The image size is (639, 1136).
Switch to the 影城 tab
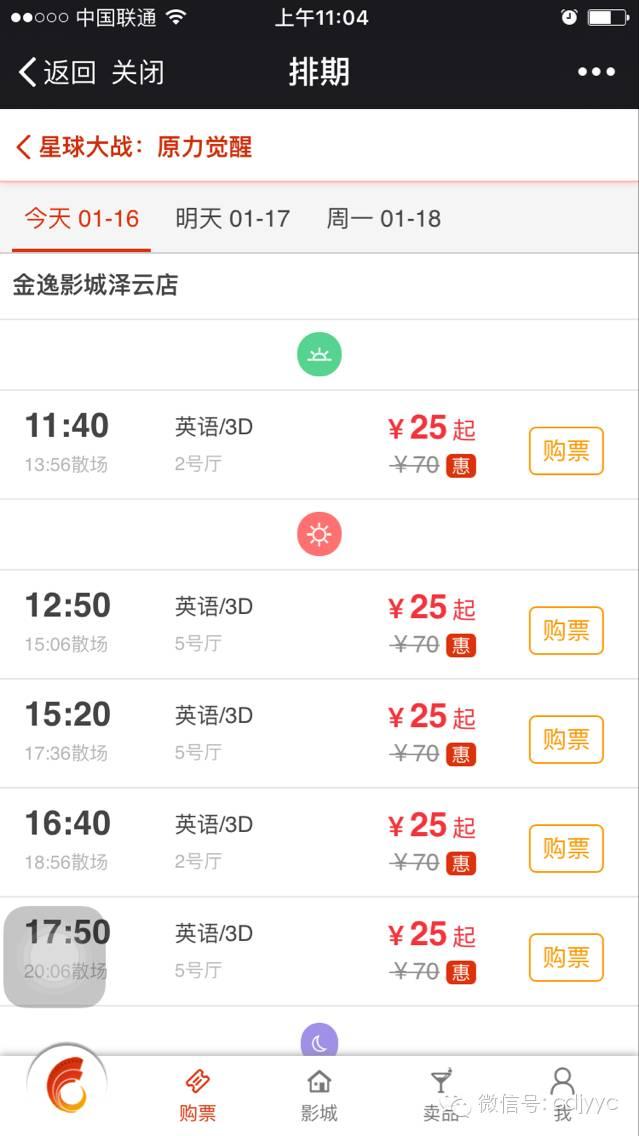tap(319, 1095)
